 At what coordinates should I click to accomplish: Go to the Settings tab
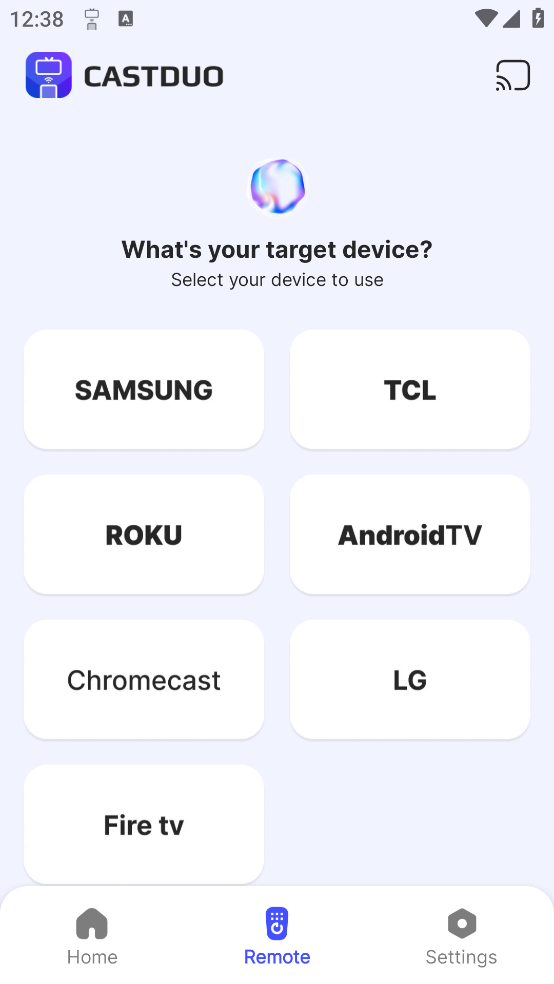pos(461,936)
